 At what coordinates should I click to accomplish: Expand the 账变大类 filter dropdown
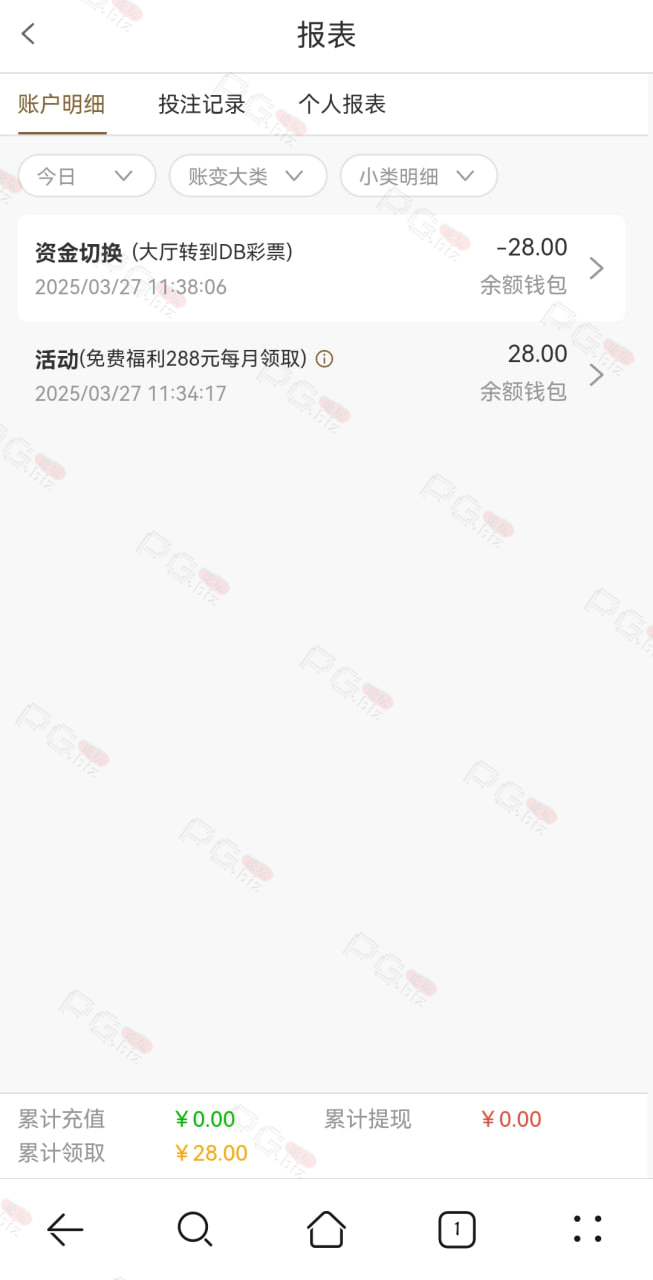click(248, 176)
